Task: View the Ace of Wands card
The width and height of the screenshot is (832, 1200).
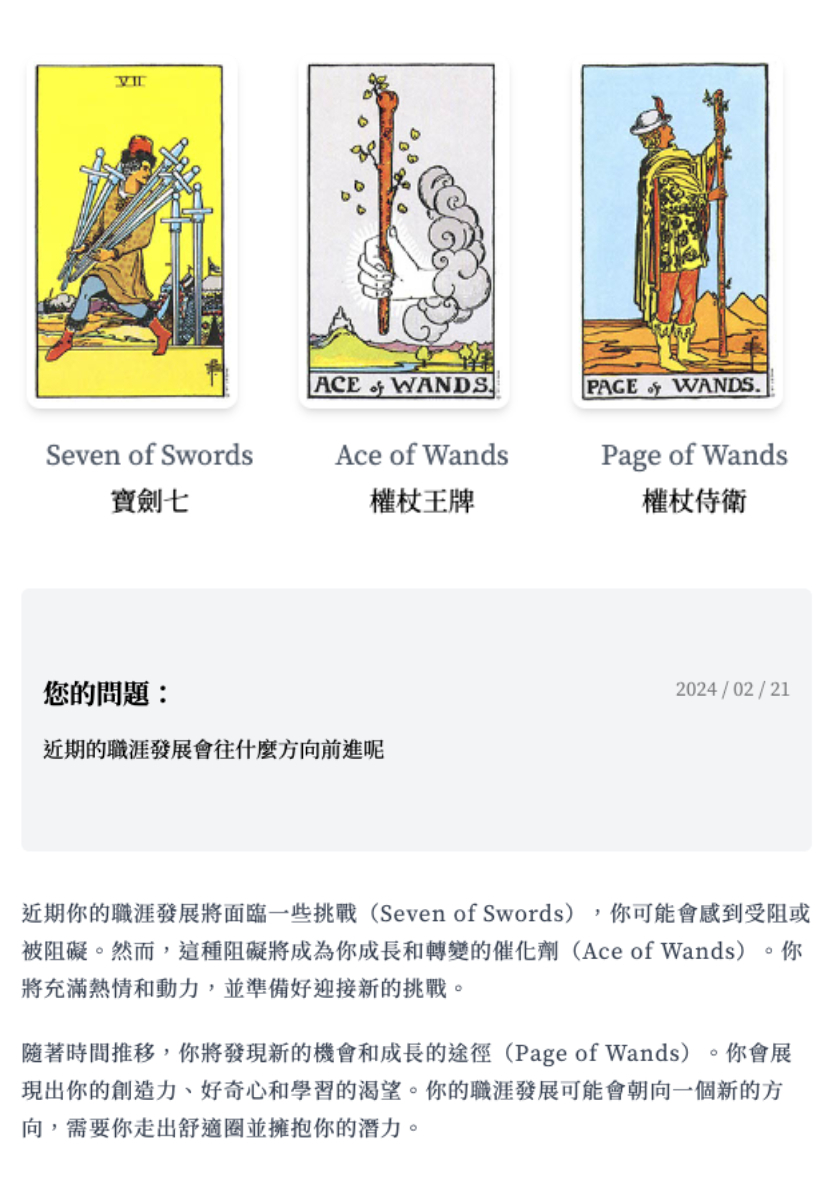Action: 402,232
